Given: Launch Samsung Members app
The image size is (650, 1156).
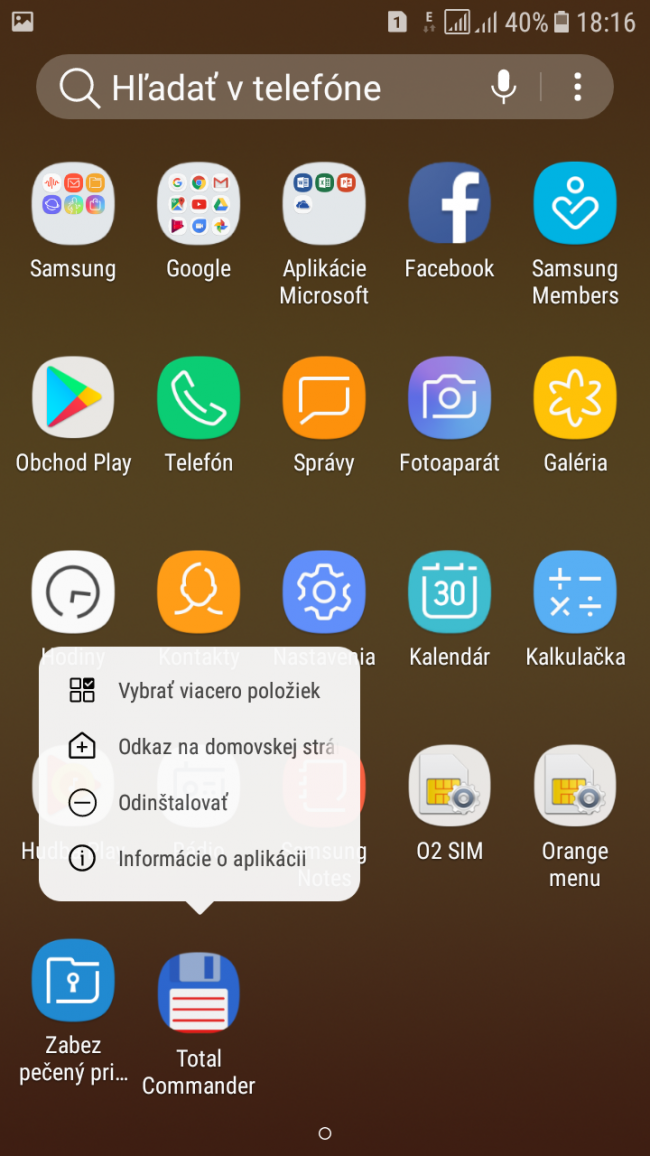Looking at the screenshot, I should pyautogui.click(x=575, y=203).
